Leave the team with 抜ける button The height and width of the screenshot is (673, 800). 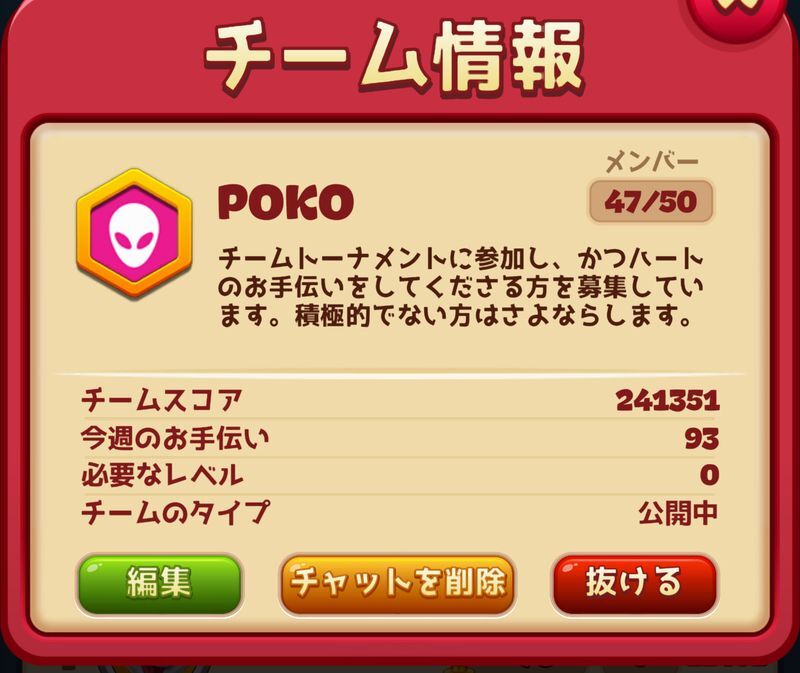634,583
